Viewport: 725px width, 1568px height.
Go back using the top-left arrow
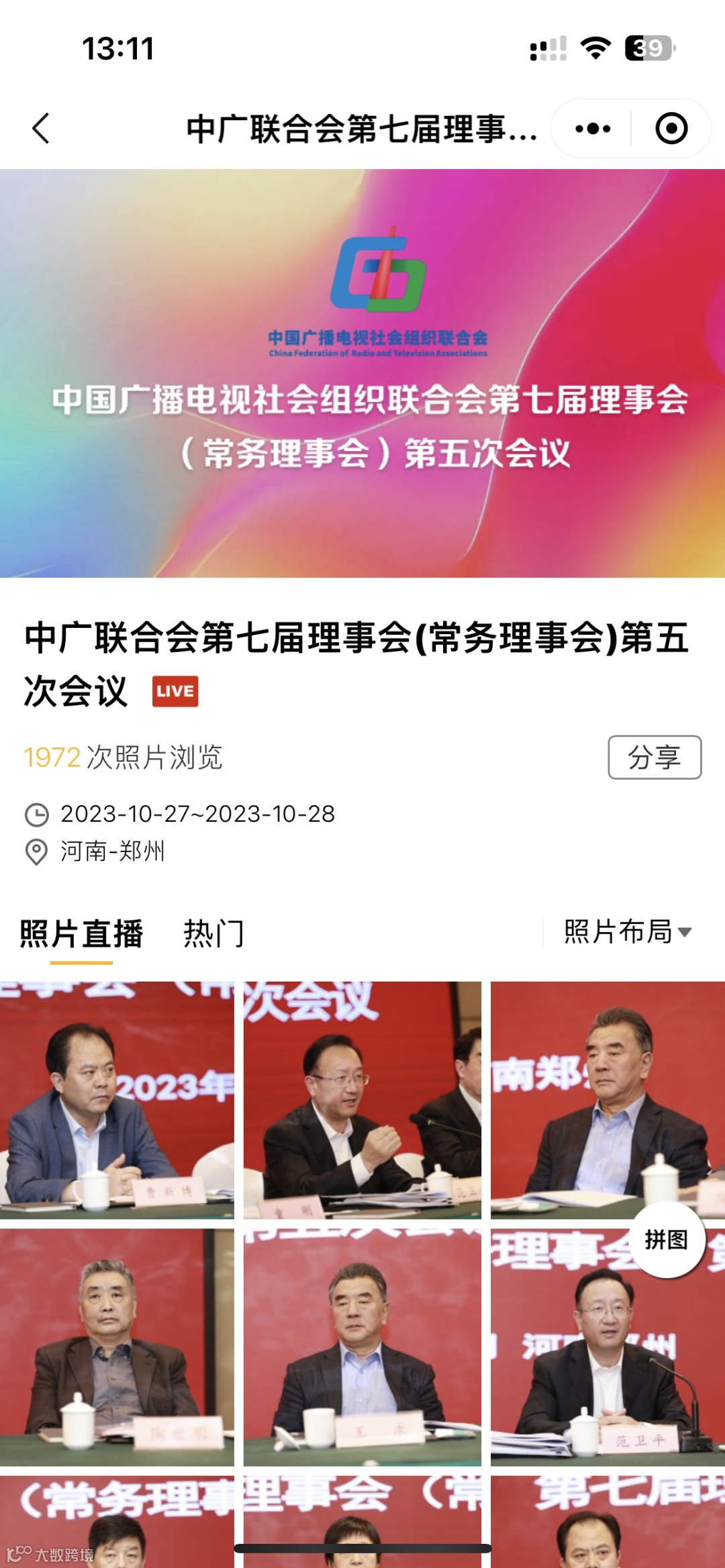coord(42,128)
